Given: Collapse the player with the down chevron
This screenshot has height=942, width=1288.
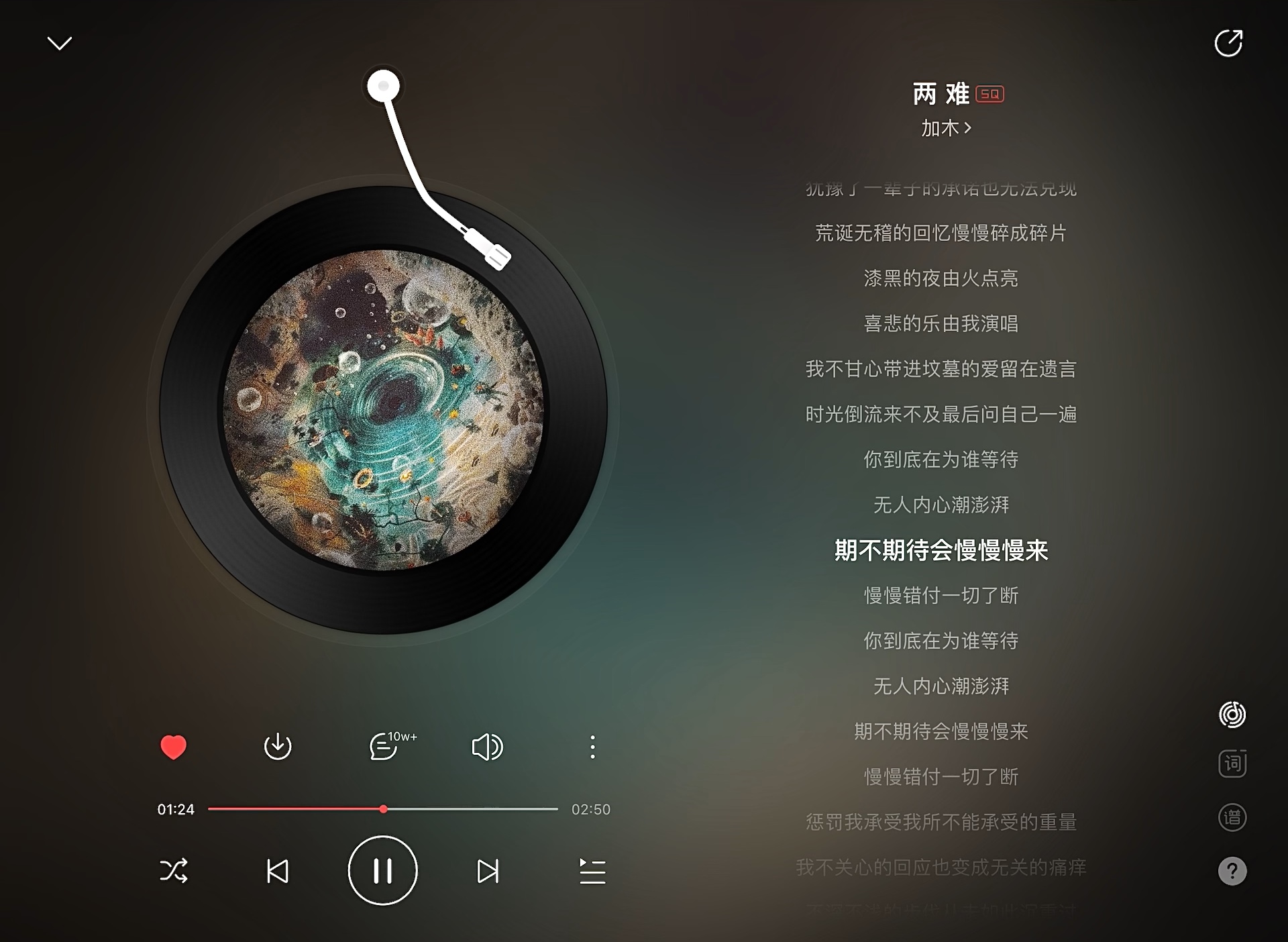Looking at the screenshot, I should click(x=60, y=44).
